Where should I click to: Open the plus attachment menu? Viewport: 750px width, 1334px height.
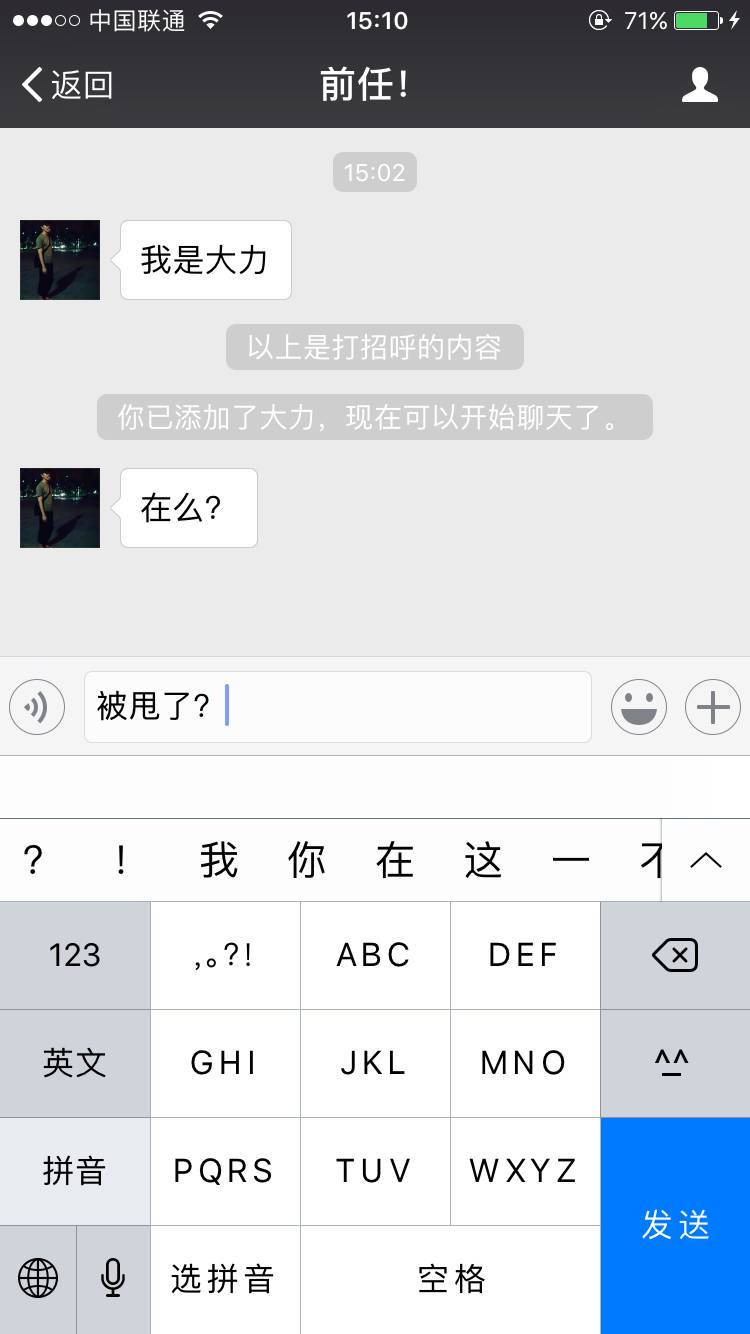pos(712,707)
